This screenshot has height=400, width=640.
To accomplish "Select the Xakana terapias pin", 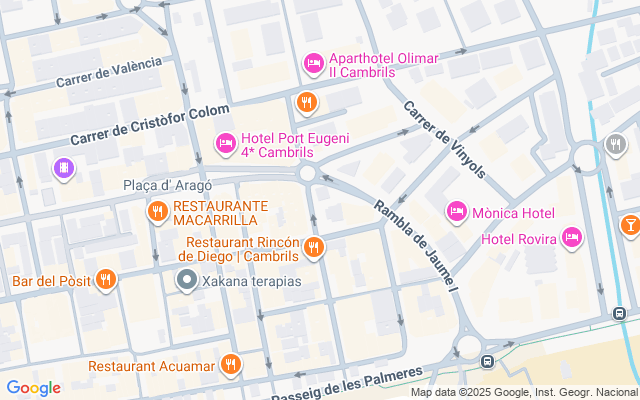I will tap(186, 281).
